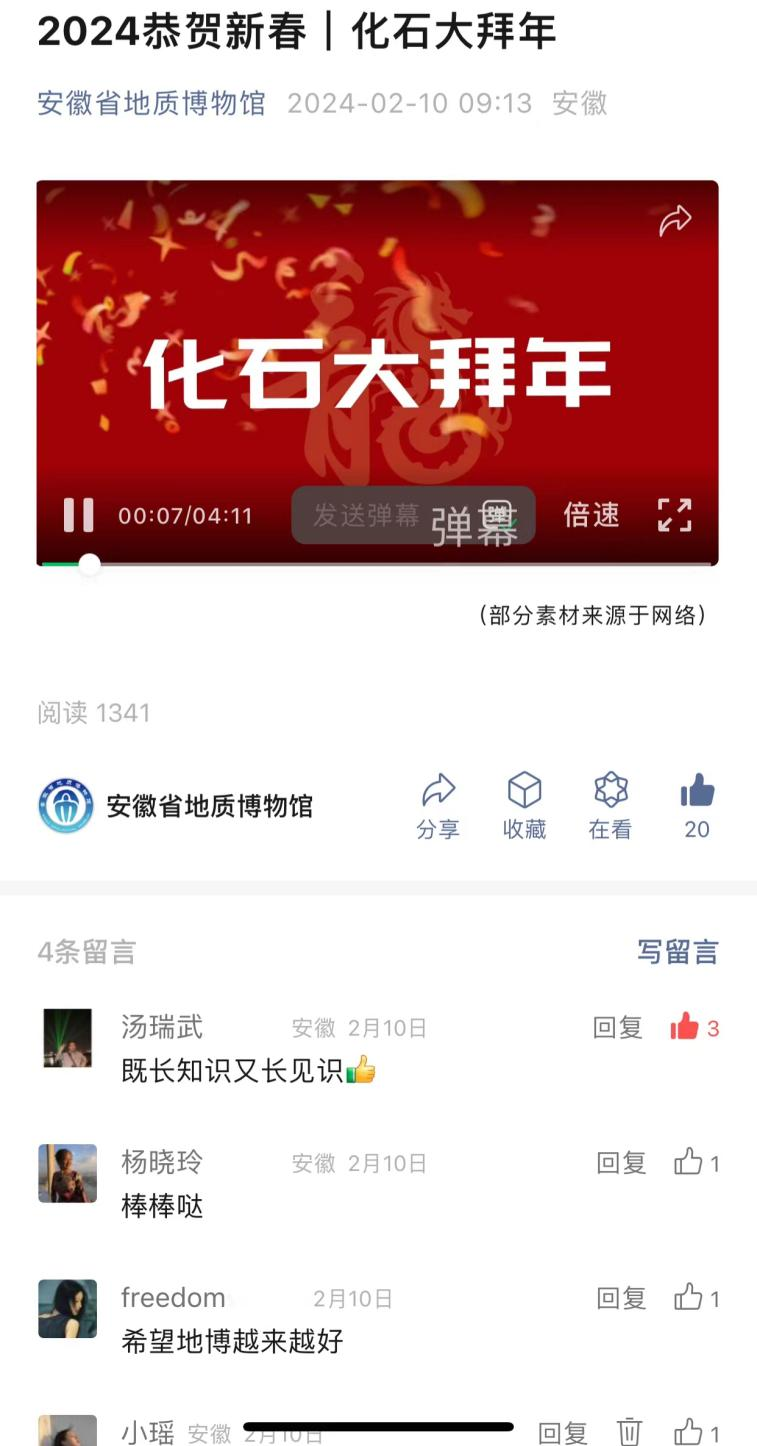Viewport: 757px width, 1446px height.
Task: Save article with 收藏
Action: (x=524, y=806)
